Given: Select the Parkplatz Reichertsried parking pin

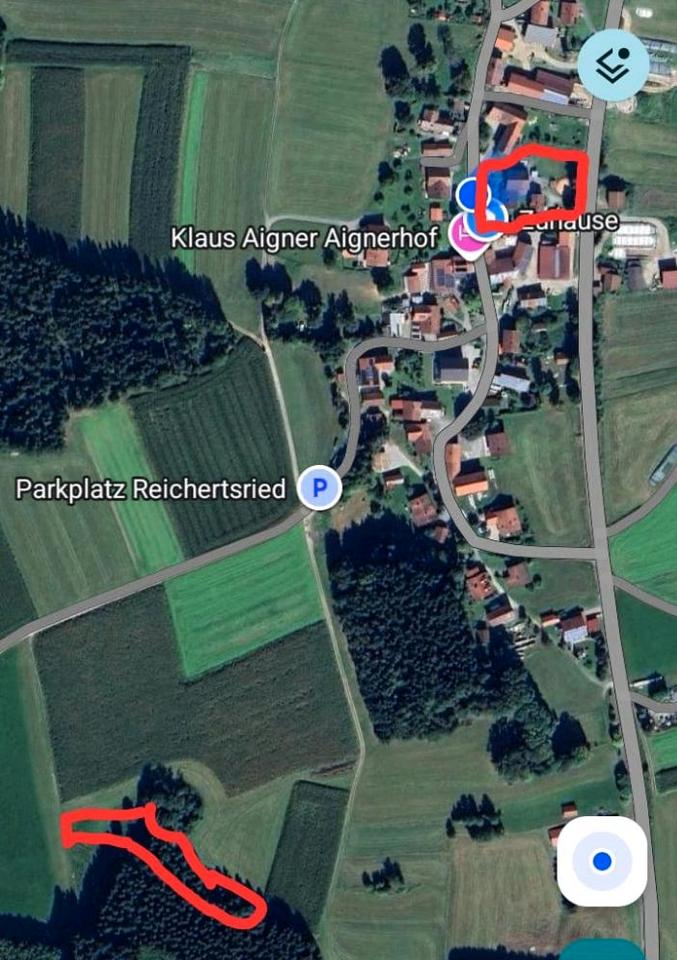Looking at the screenshot, I should point(320,489).
